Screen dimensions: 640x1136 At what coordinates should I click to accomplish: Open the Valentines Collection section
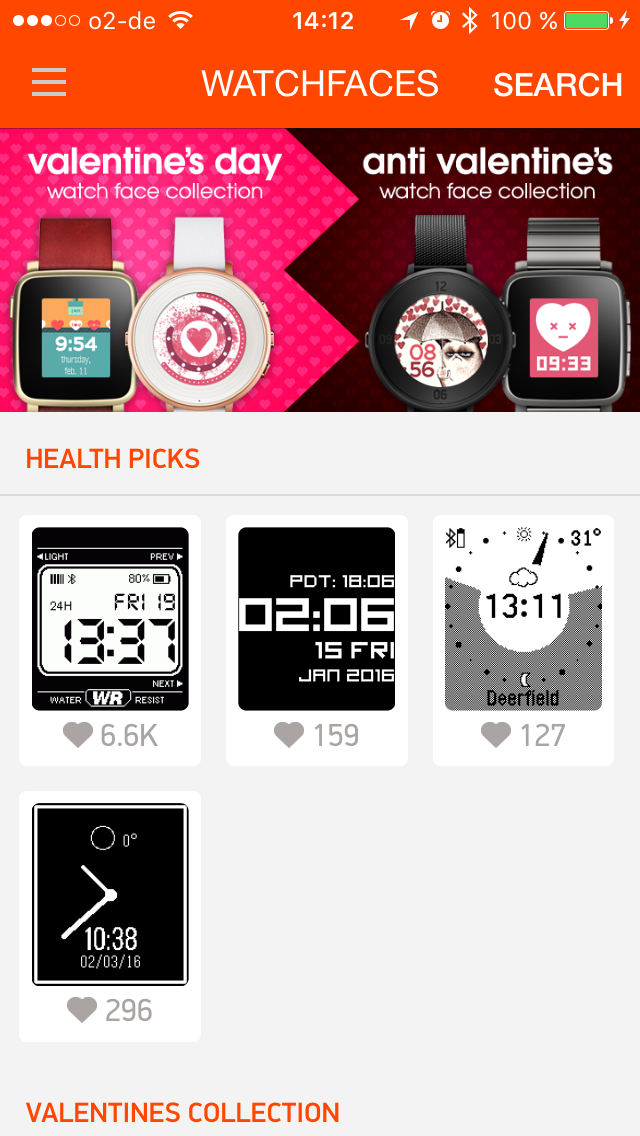(182, 1112)
